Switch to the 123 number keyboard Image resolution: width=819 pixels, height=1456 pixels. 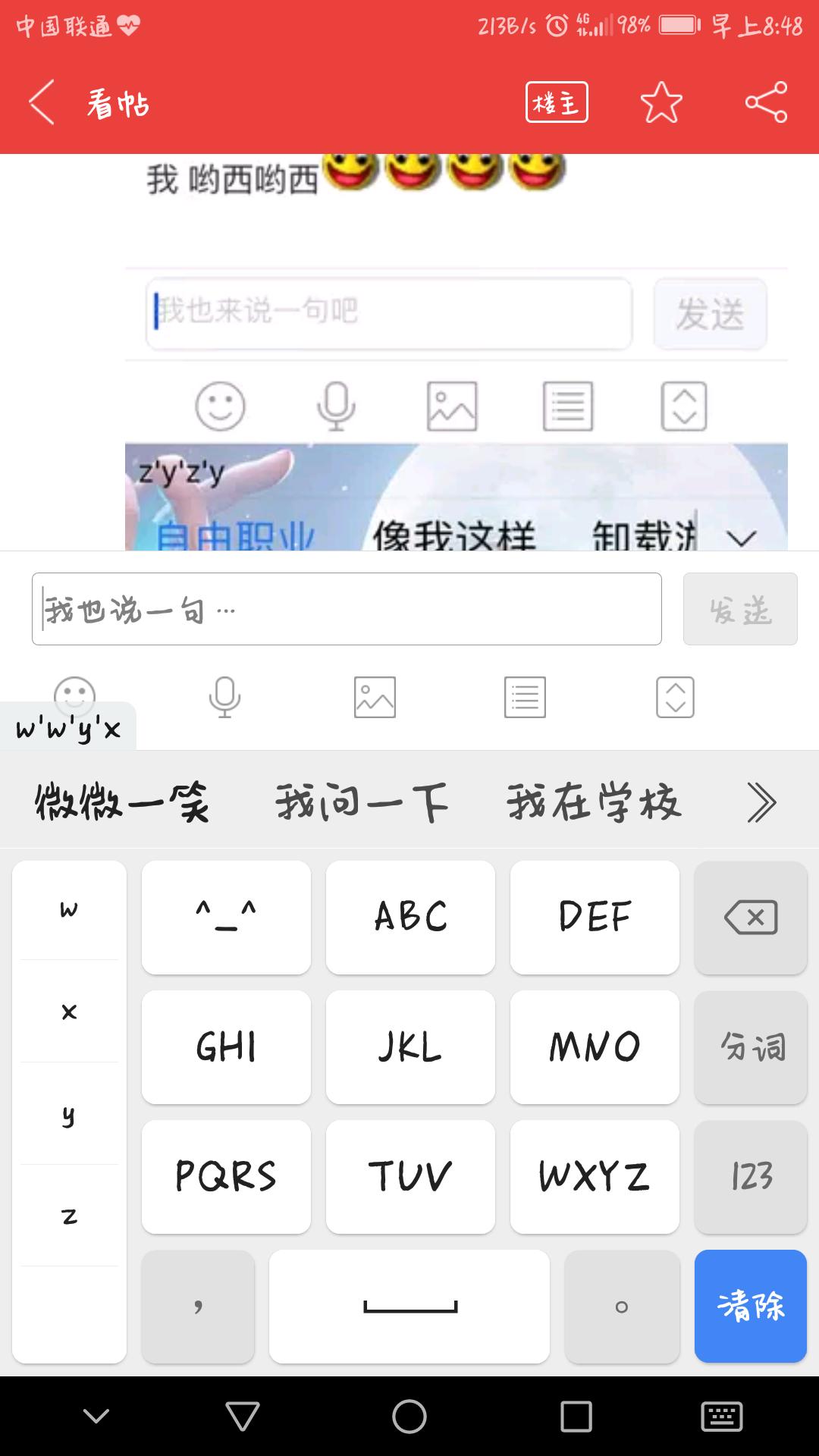[x=751, y=1177]
